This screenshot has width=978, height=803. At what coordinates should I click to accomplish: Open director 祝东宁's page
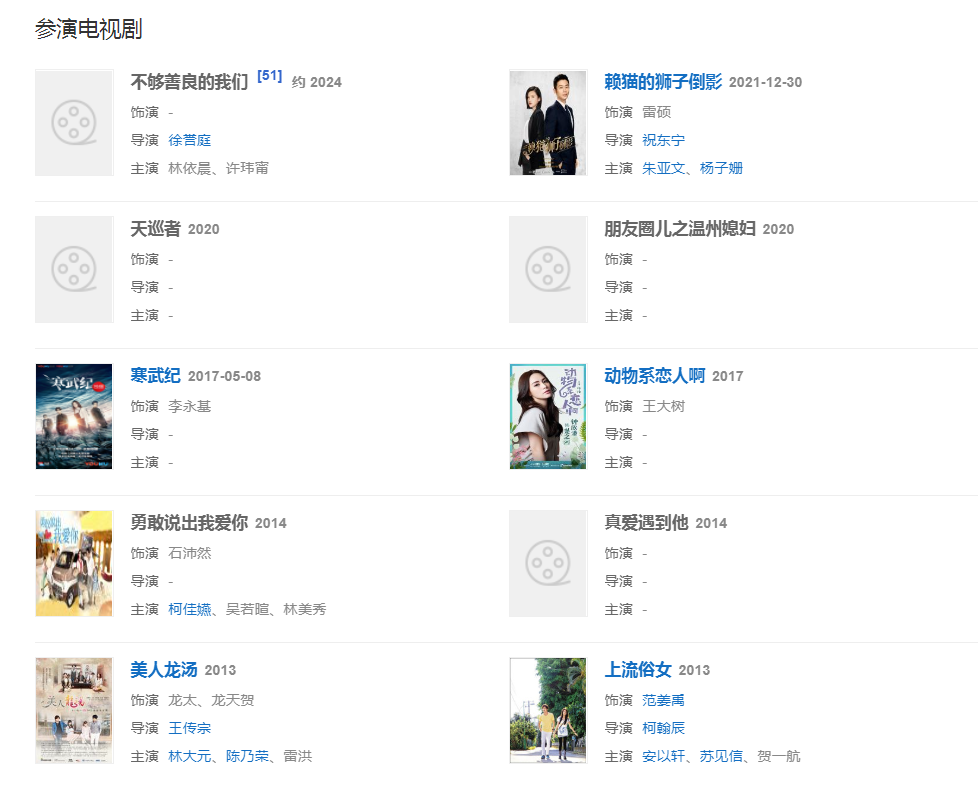[x=663, y=140]
